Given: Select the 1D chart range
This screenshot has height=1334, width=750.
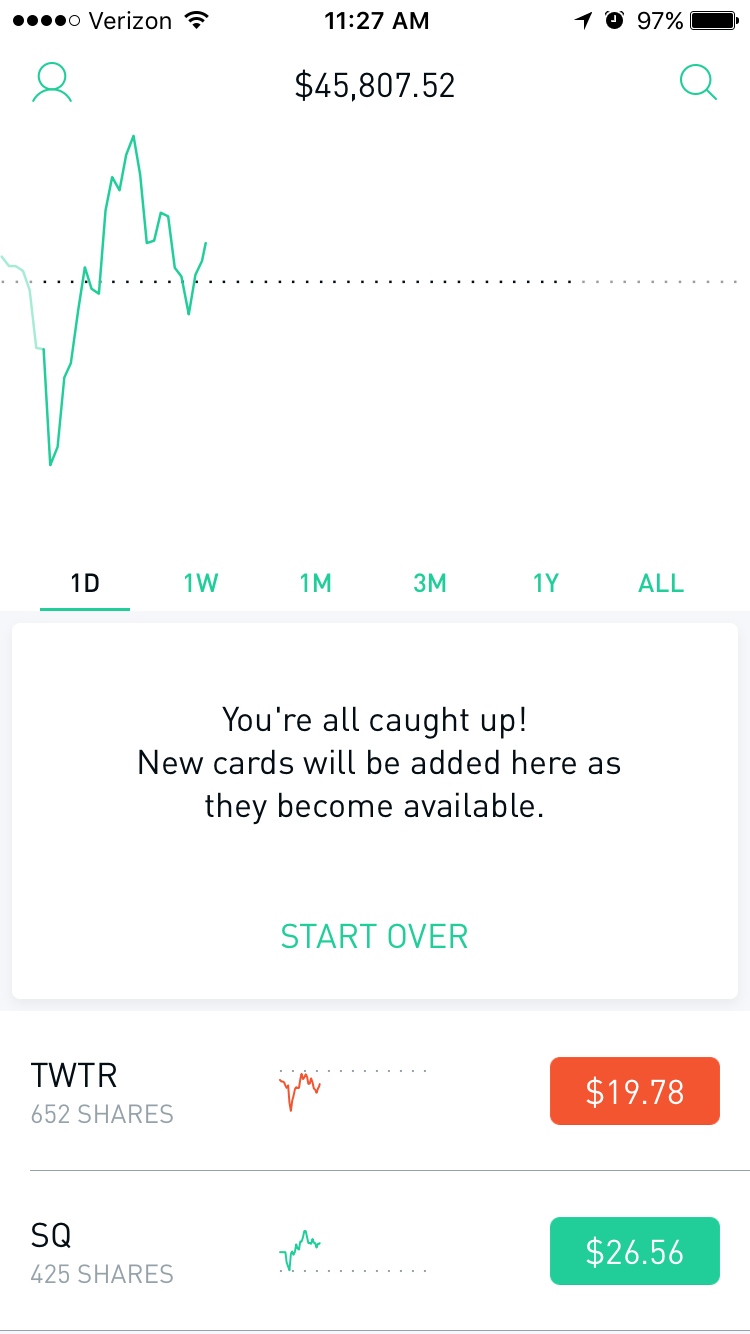Looking at the screenshot, I should [85, 583].
